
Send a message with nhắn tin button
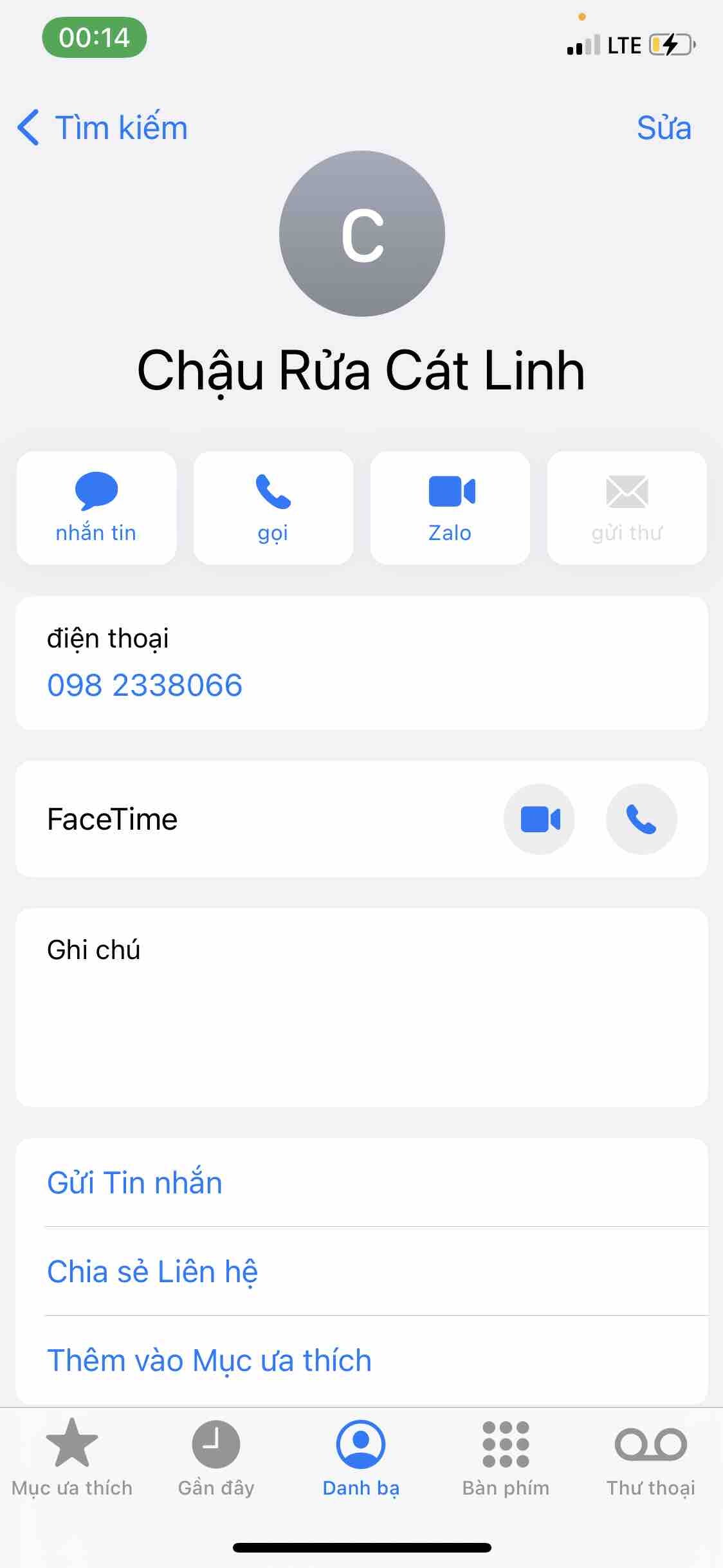click(96, 508)
